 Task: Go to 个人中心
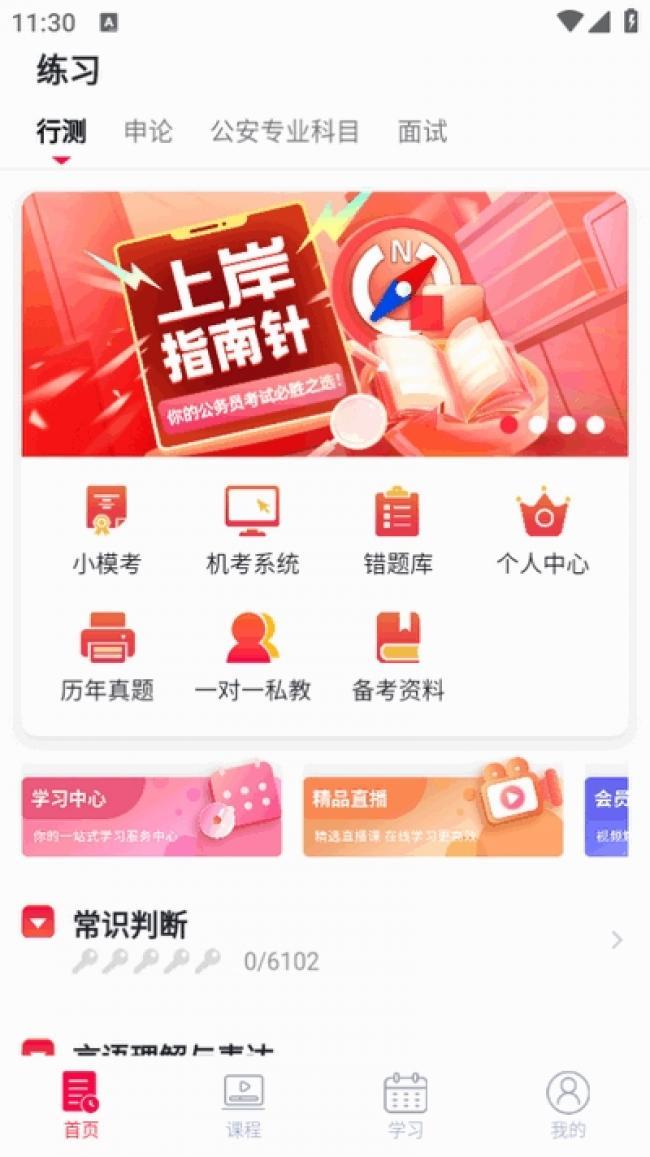542,530
